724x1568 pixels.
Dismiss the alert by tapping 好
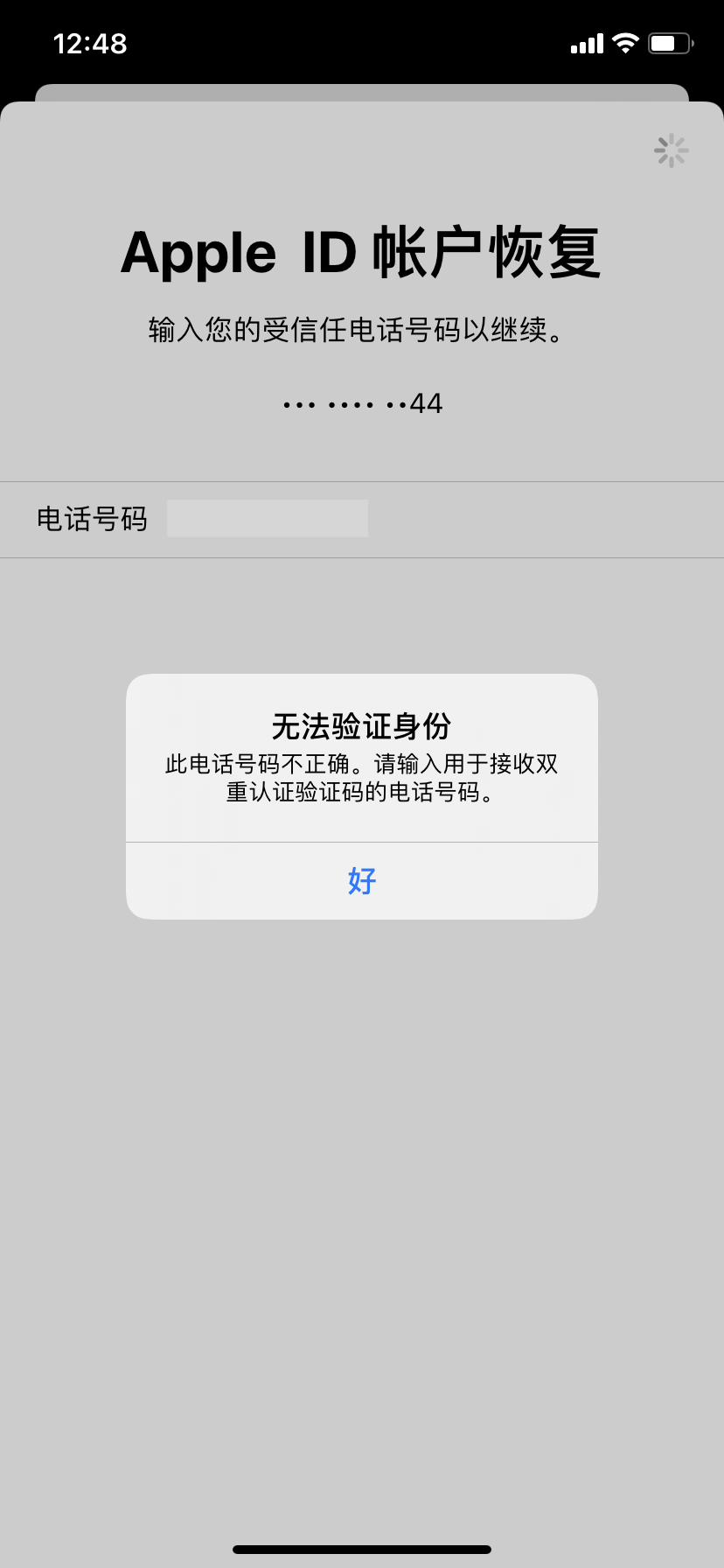coord(361,880)
